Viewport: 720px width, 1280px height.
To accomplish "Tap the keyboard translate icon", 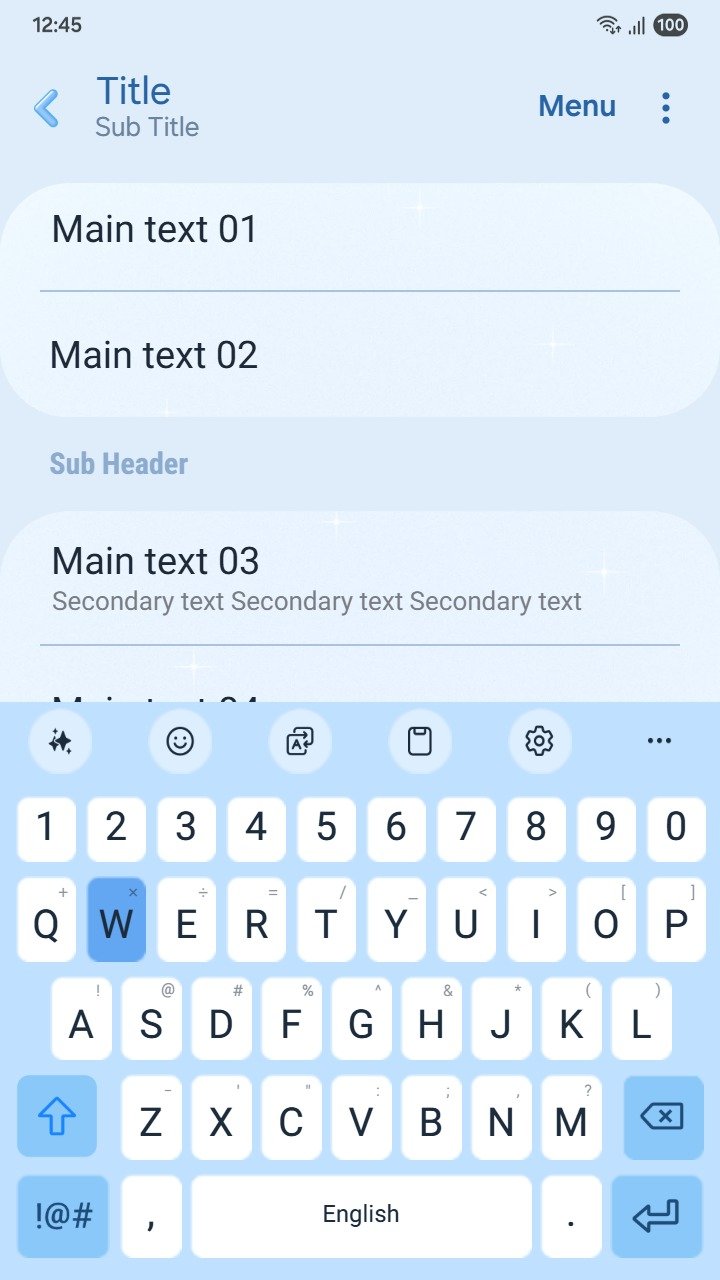I will 300,741.
